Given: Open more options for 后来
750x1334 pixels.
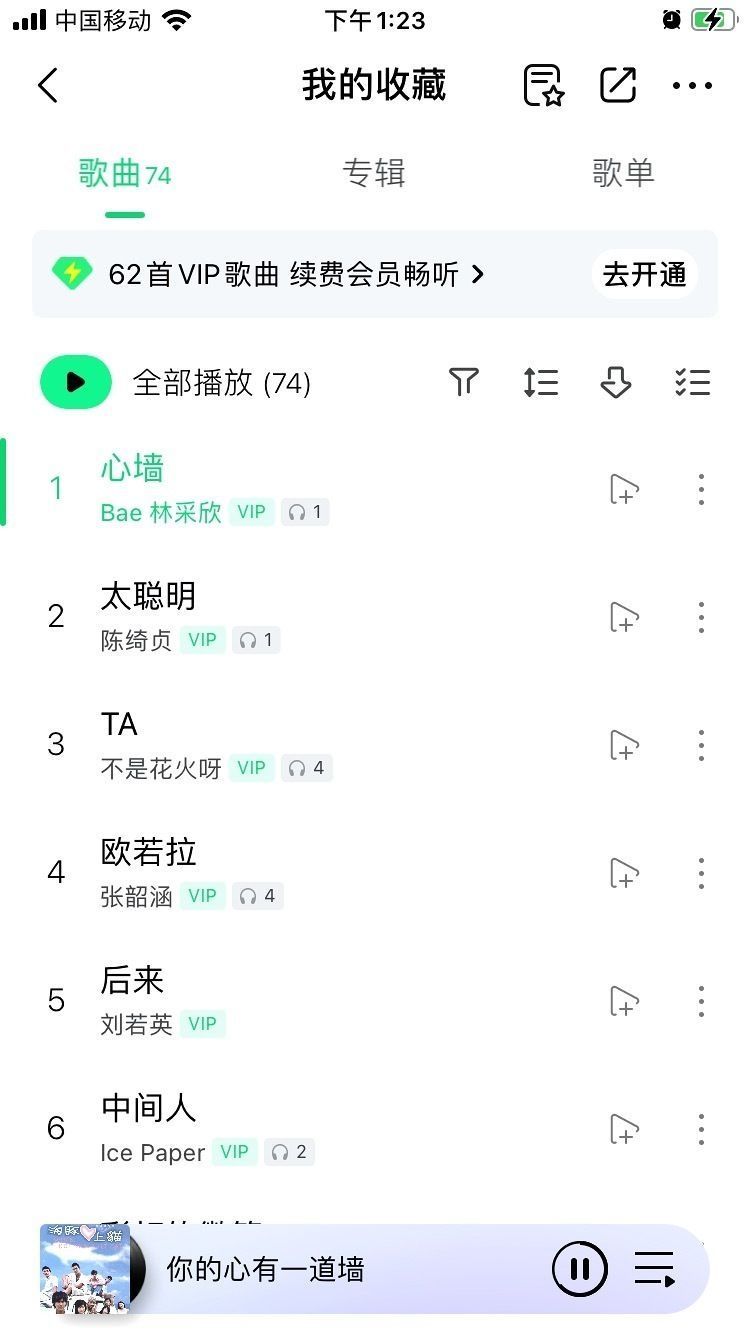Looking at the screenshot, I should point(701,1001).
